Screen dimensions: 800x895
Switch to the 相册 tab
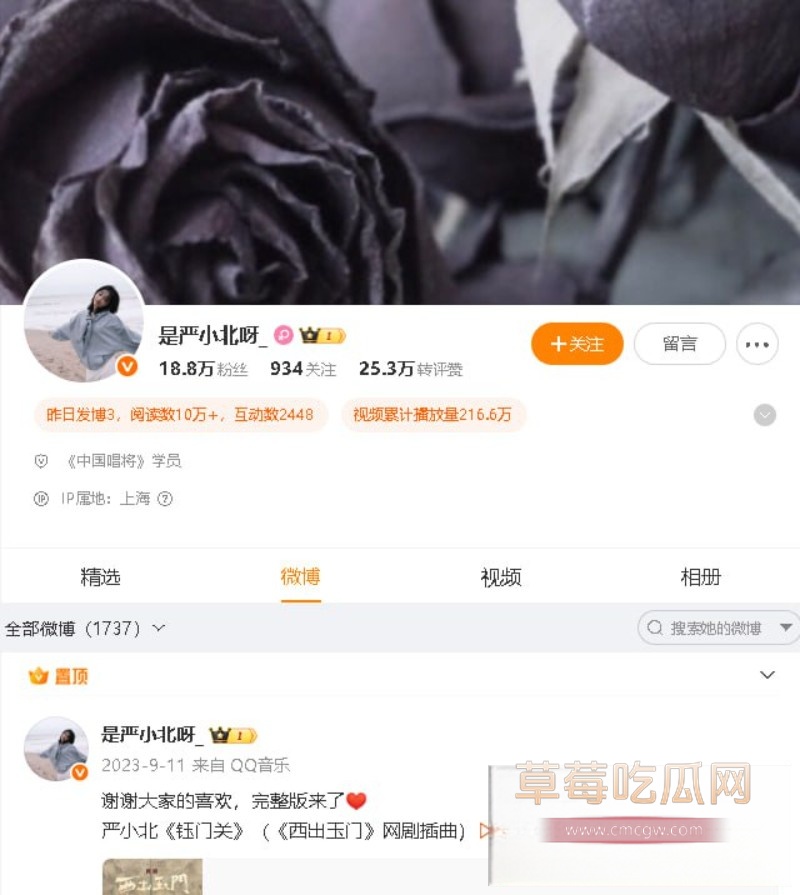(x=701, y=577)
